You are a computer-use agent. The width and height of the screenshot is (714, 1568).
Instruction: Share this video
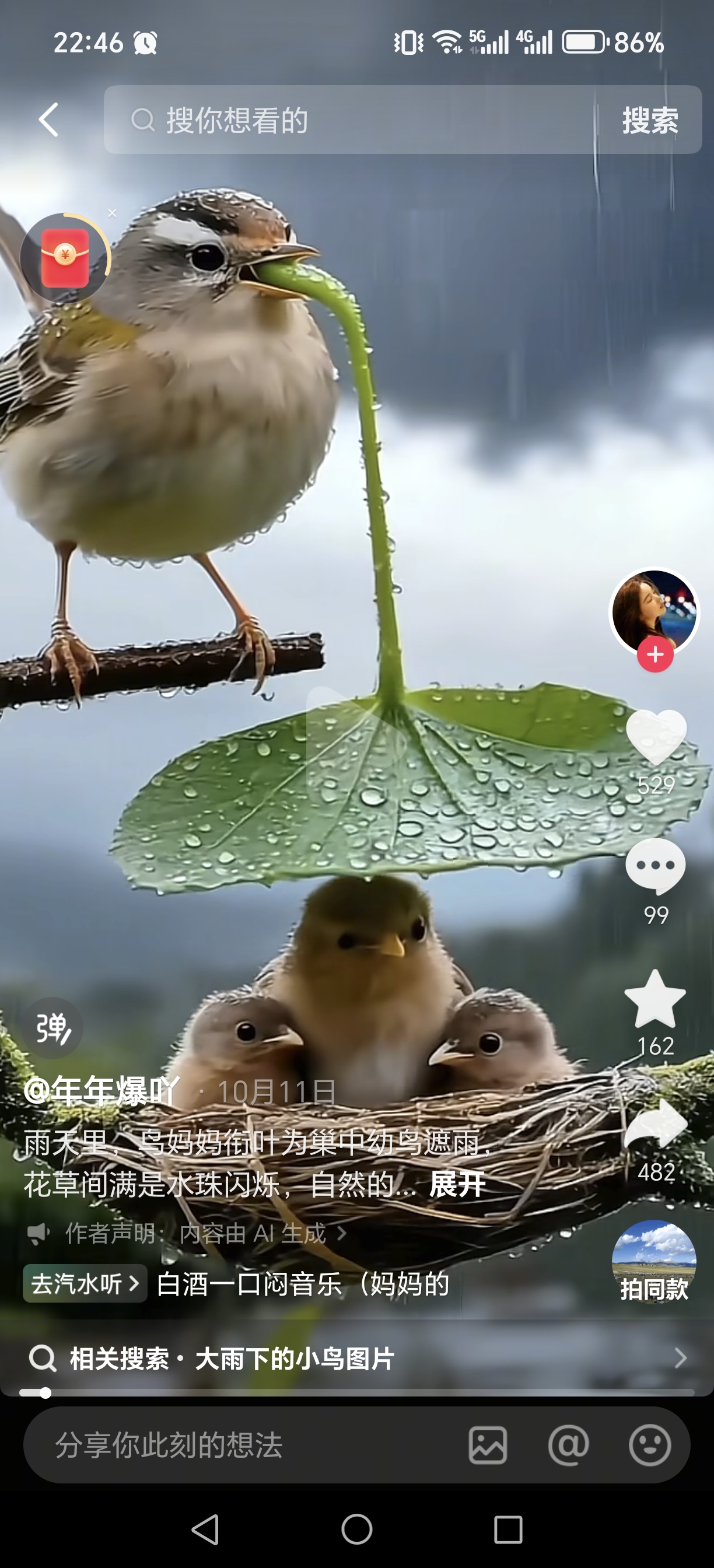click(656, 1125)
